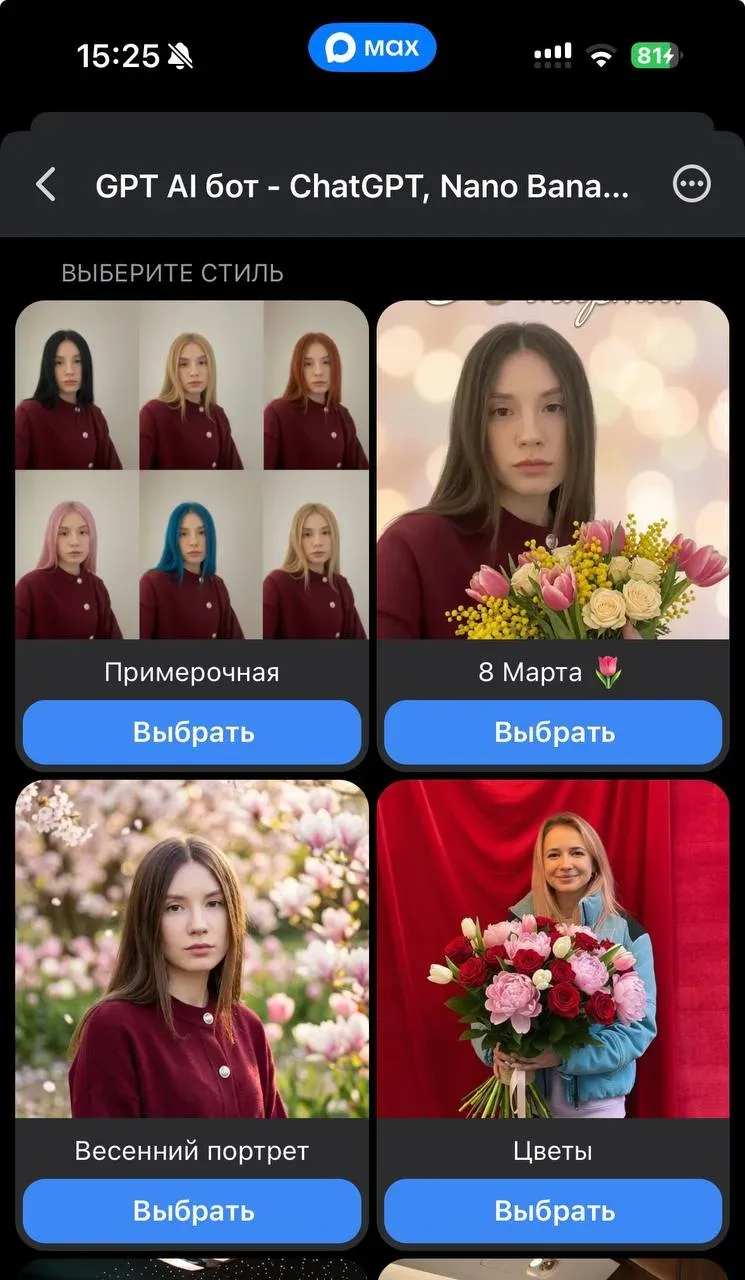Screen dimensions: 745x1280
Task: Tap Выбрать under Цветы
Action: click(553, 1211)
